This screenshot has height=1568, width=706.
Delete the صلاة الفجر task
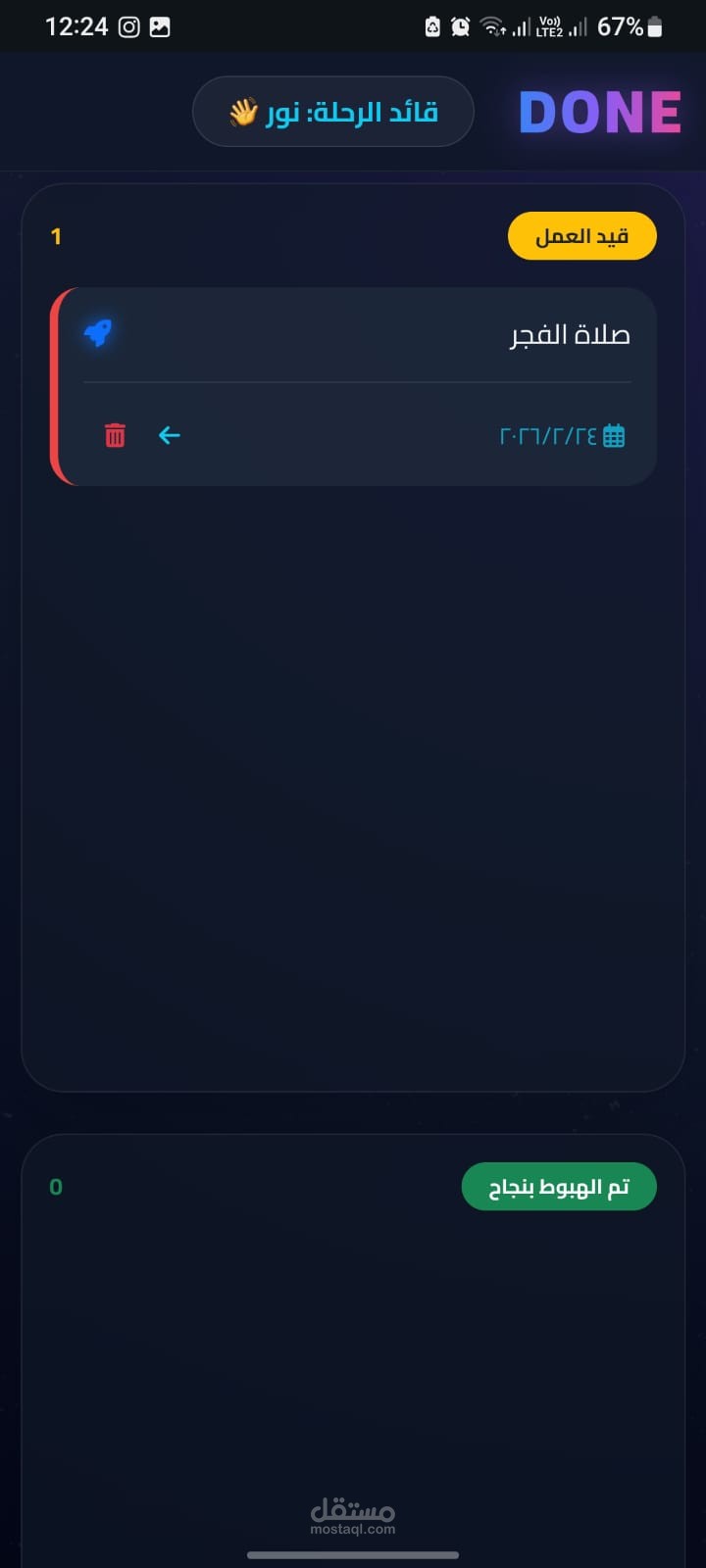(x=115, y=435)
